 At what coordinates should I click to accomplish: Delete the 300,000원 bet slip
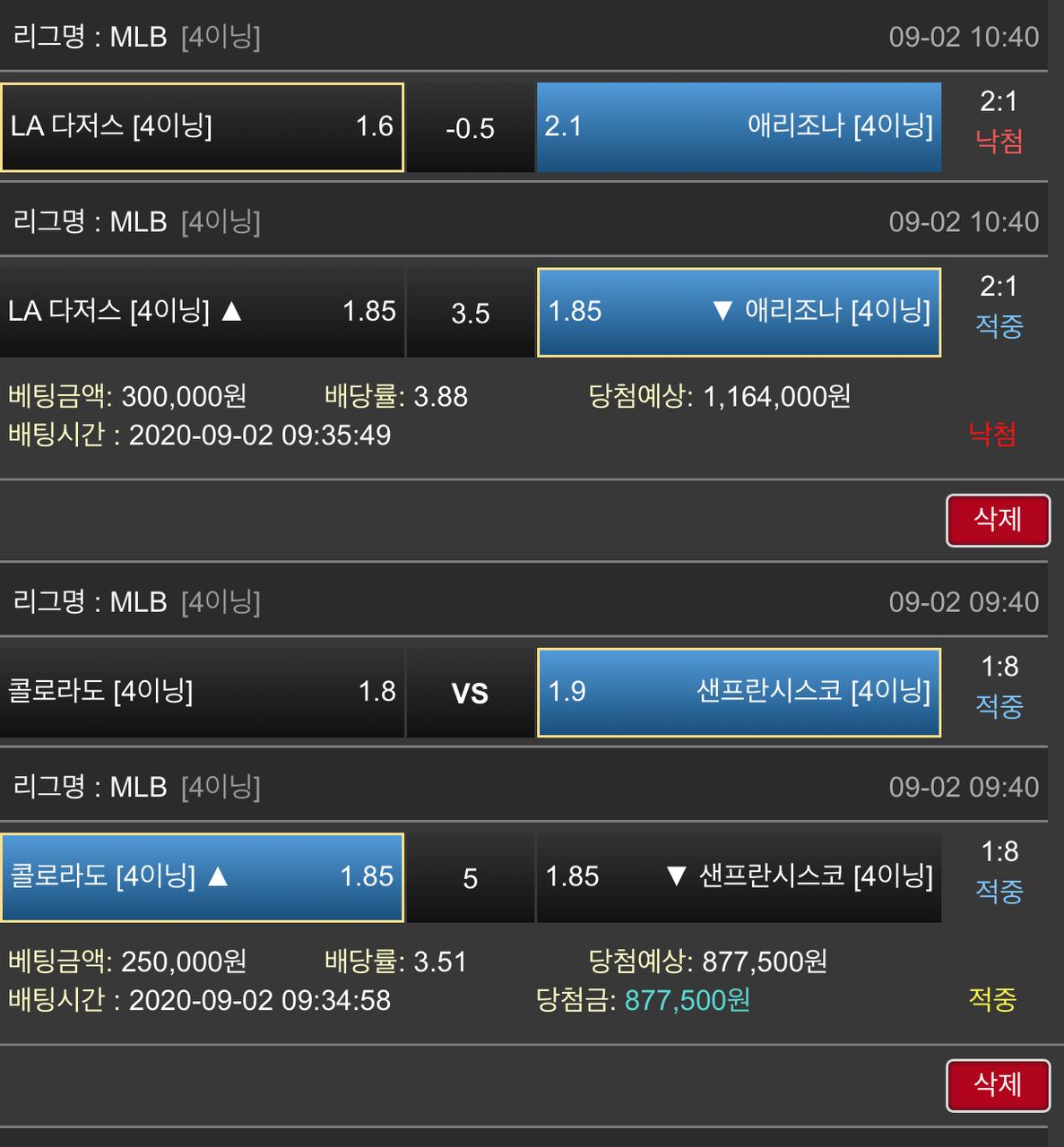997,520
